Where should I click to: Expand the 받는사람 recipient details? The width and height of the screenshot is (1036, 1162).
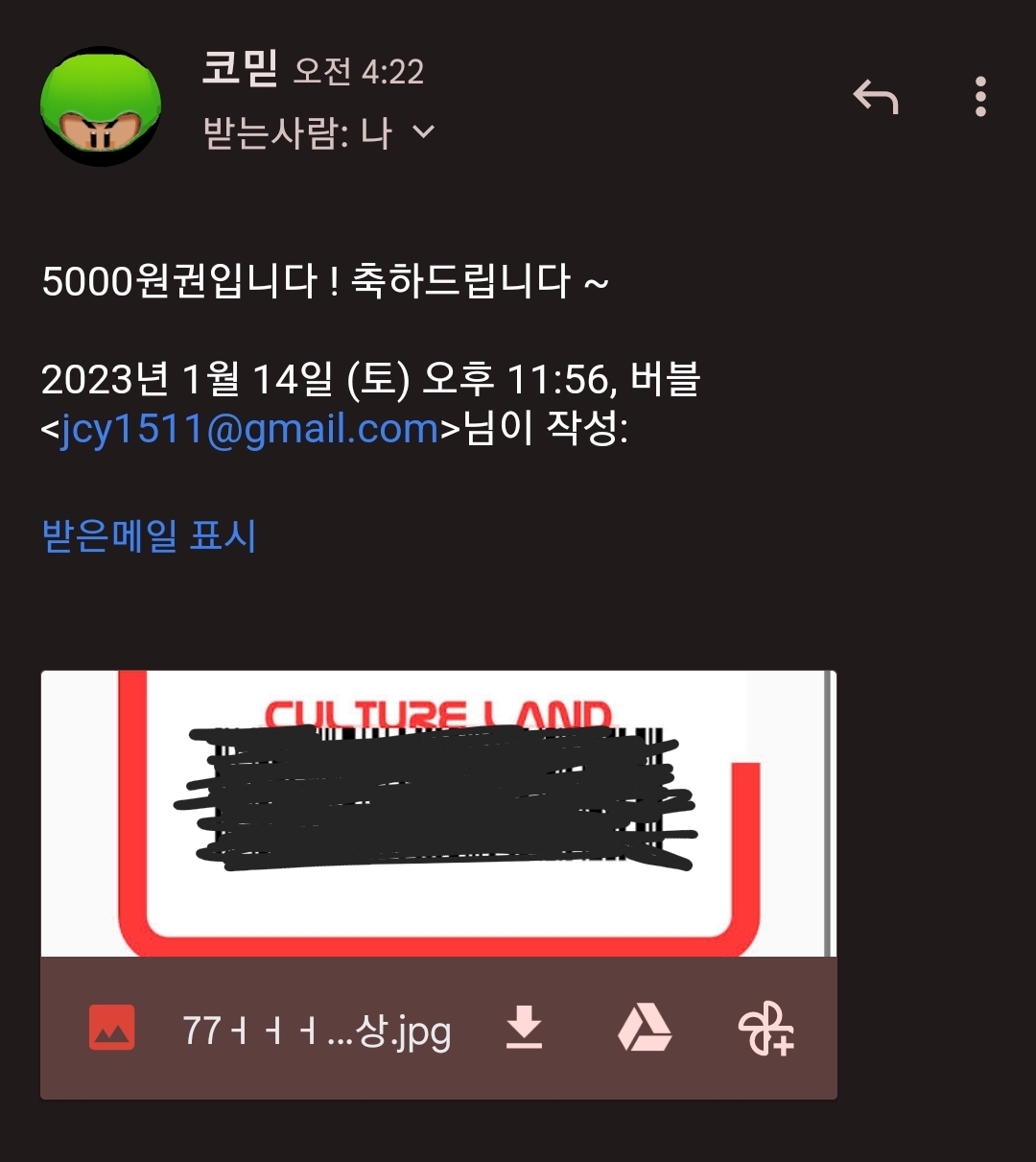(x=423, y=132)
